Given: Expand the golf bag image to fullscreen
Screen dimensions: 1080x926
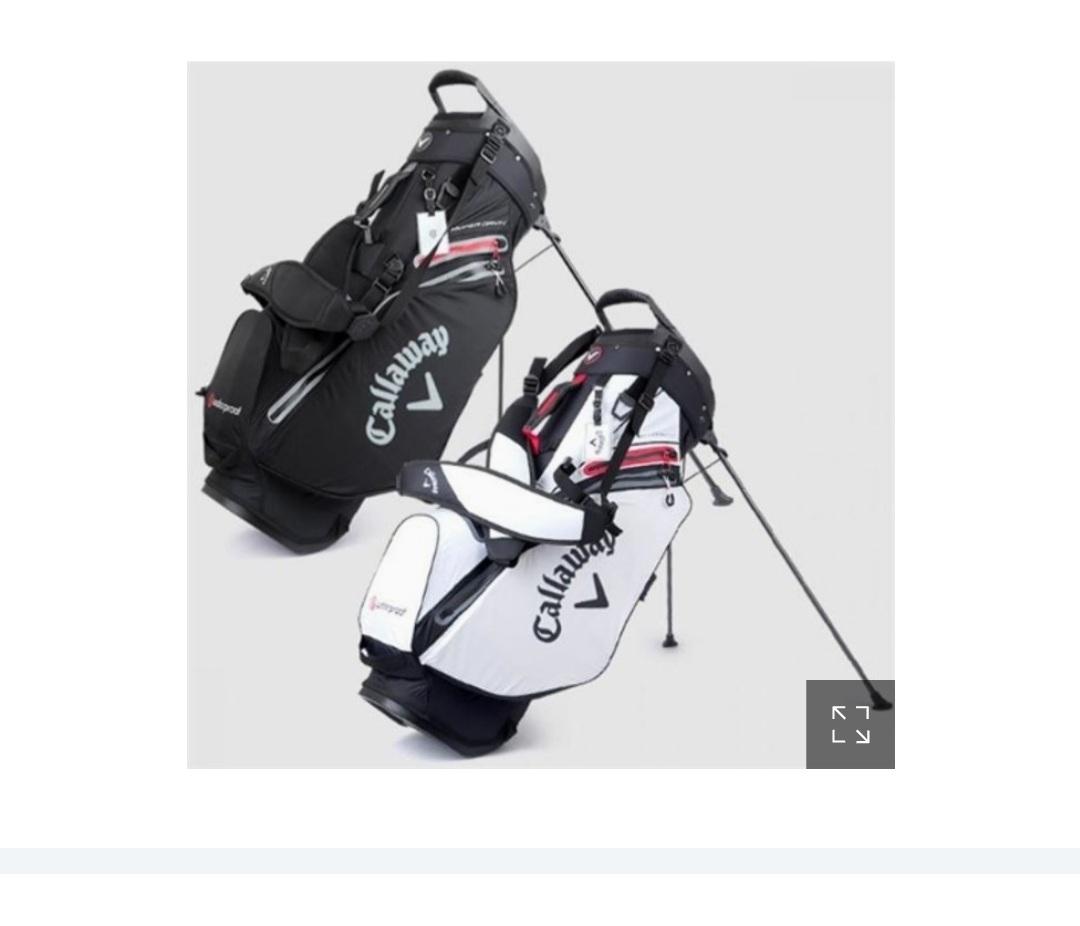Looking at the screenshot, I should [850, 724].
